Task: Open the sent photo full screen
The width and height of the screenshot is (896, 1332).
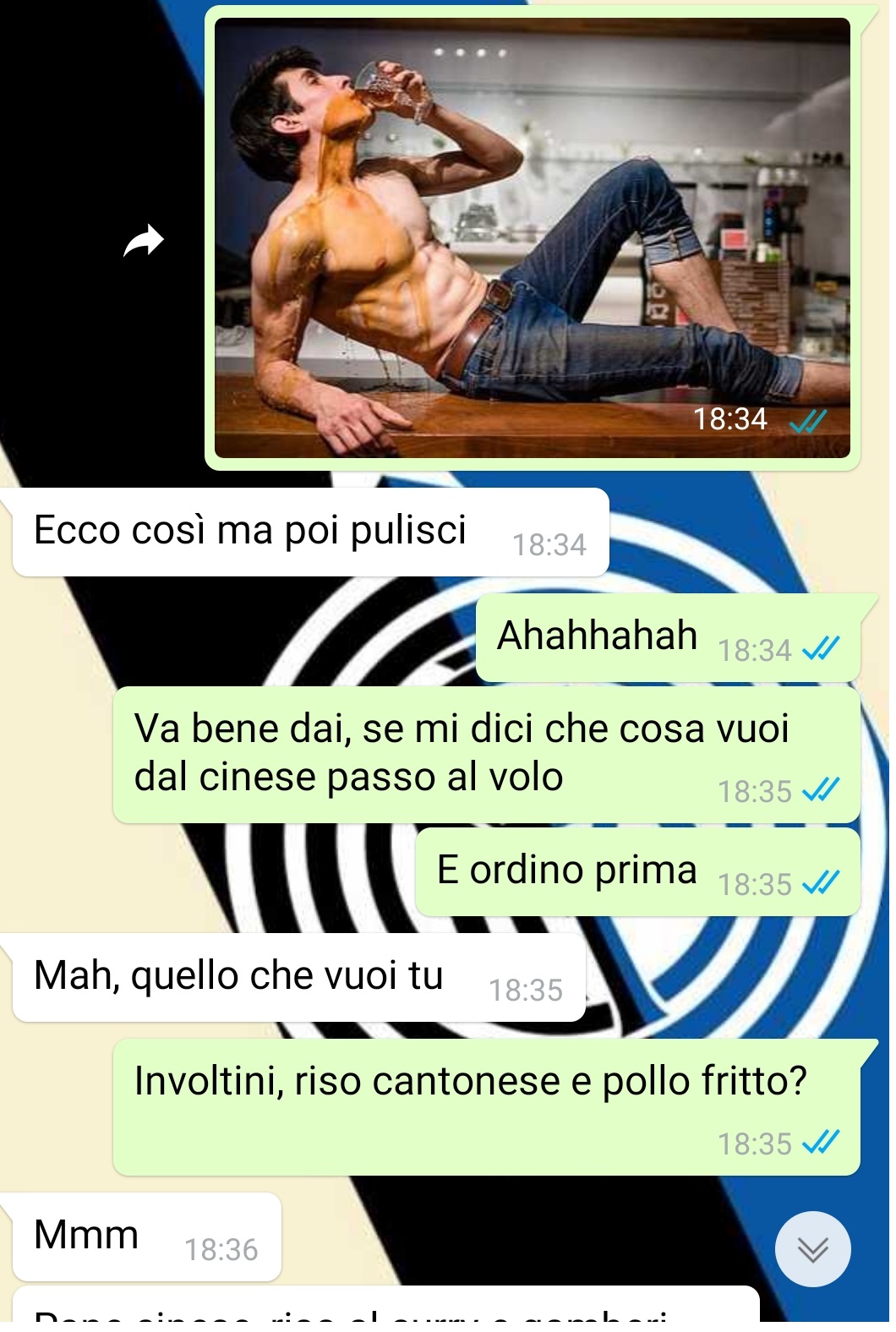Action: click(x=532, y=237)
